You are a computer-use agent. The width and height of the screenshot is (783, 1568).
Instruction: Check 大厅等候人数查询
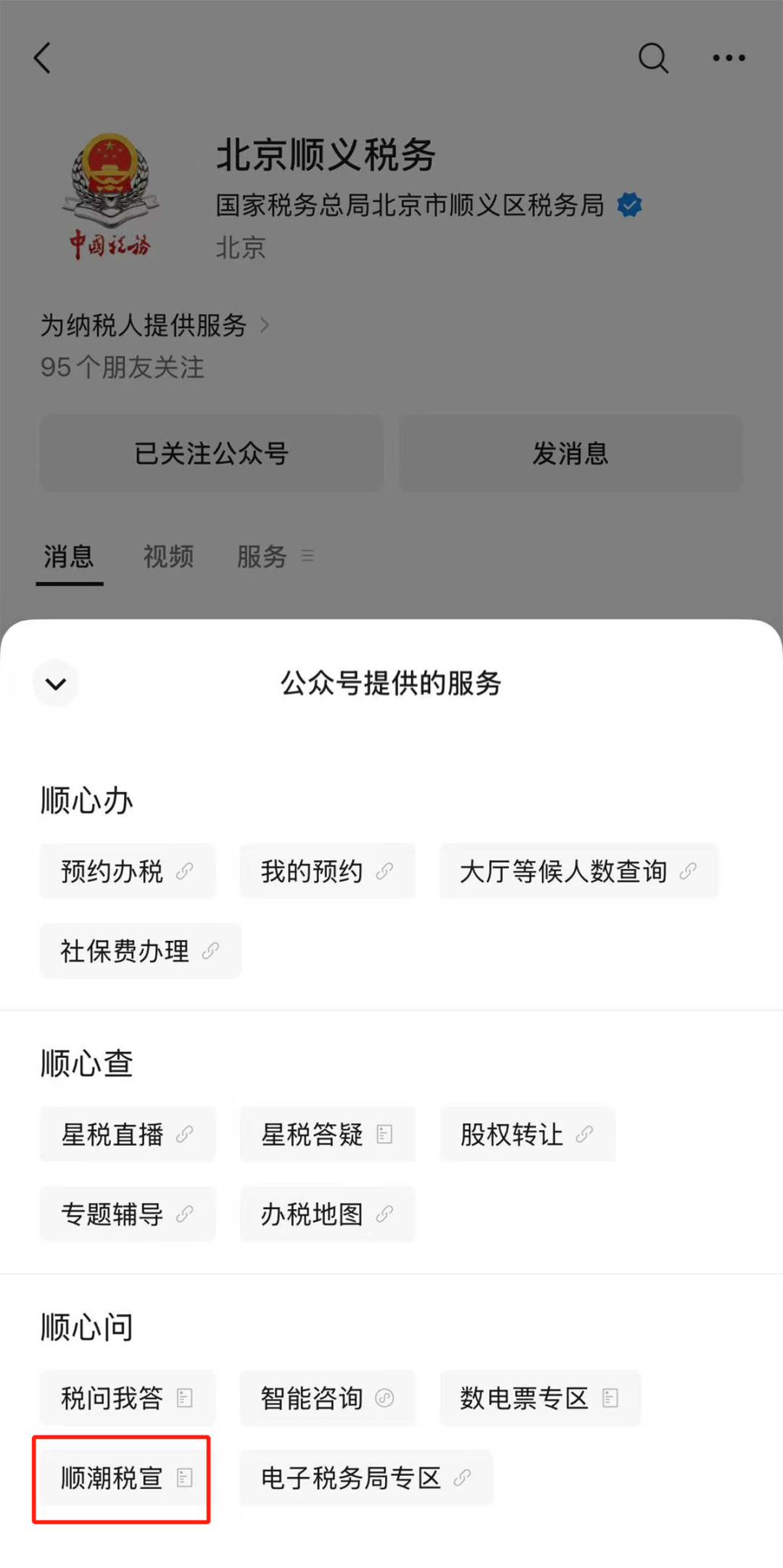click(x=578, y=871)
